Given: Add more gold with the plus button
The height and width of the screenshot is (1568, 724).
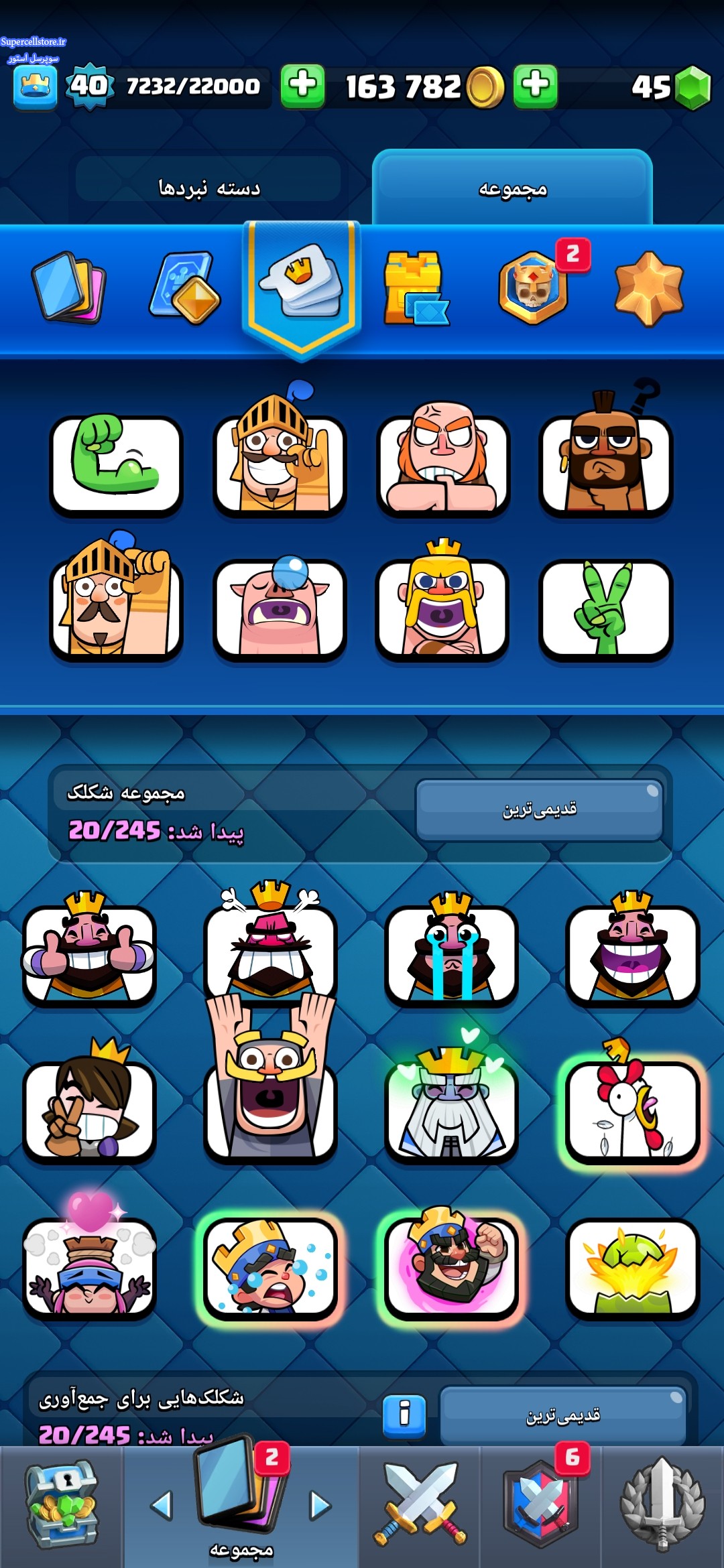Looking at the screenshot, I should point(535,86).
